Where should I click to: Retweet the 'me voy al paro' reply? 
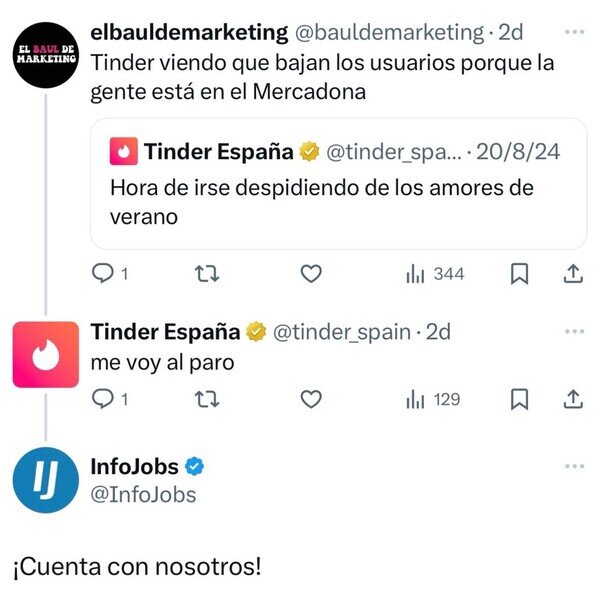pyautogui.click(x=207, y=400)
